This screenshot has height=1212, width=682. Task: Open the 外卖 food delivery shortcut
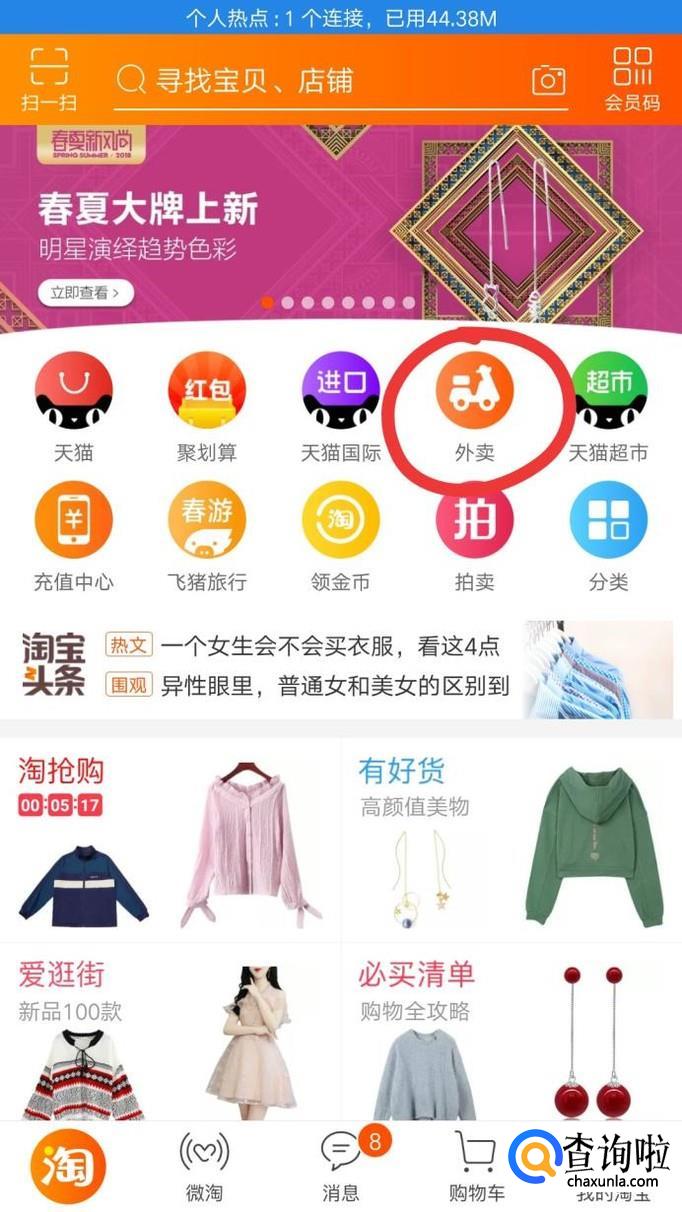tap(474, 407)
